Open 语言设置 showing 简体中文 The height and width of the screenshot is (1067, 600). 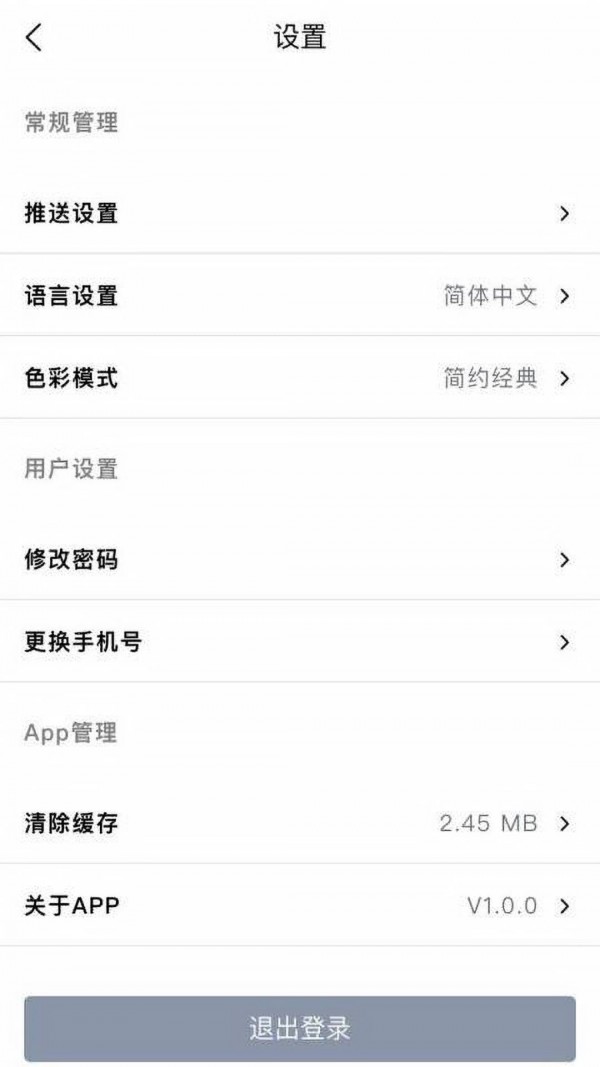point(300,296)
